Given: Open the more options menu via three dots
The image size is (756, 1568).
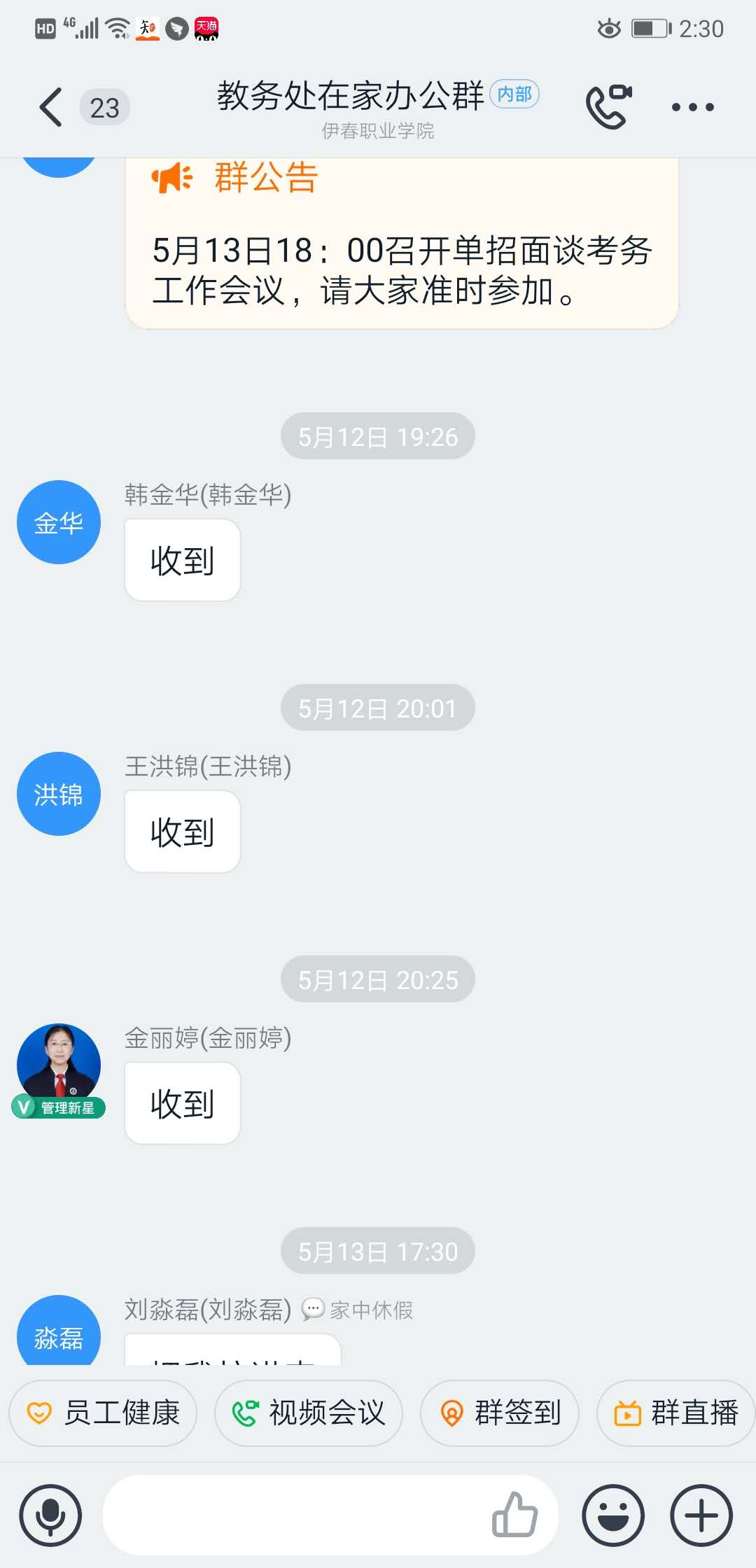Looking at the screenshot, I should (x=692, y=106).
